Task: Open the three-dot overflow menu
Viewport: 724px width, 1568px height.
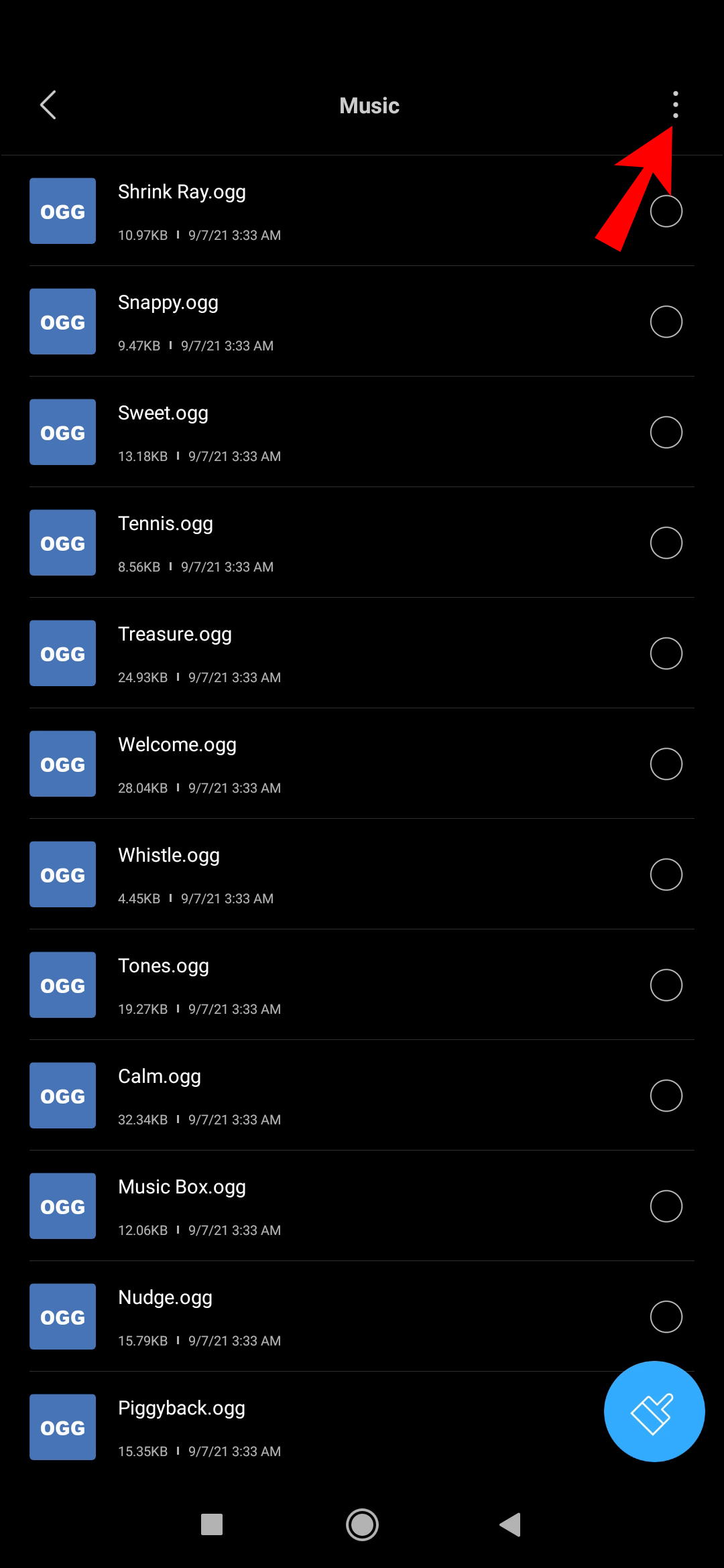Action: [x=675, y=105]
